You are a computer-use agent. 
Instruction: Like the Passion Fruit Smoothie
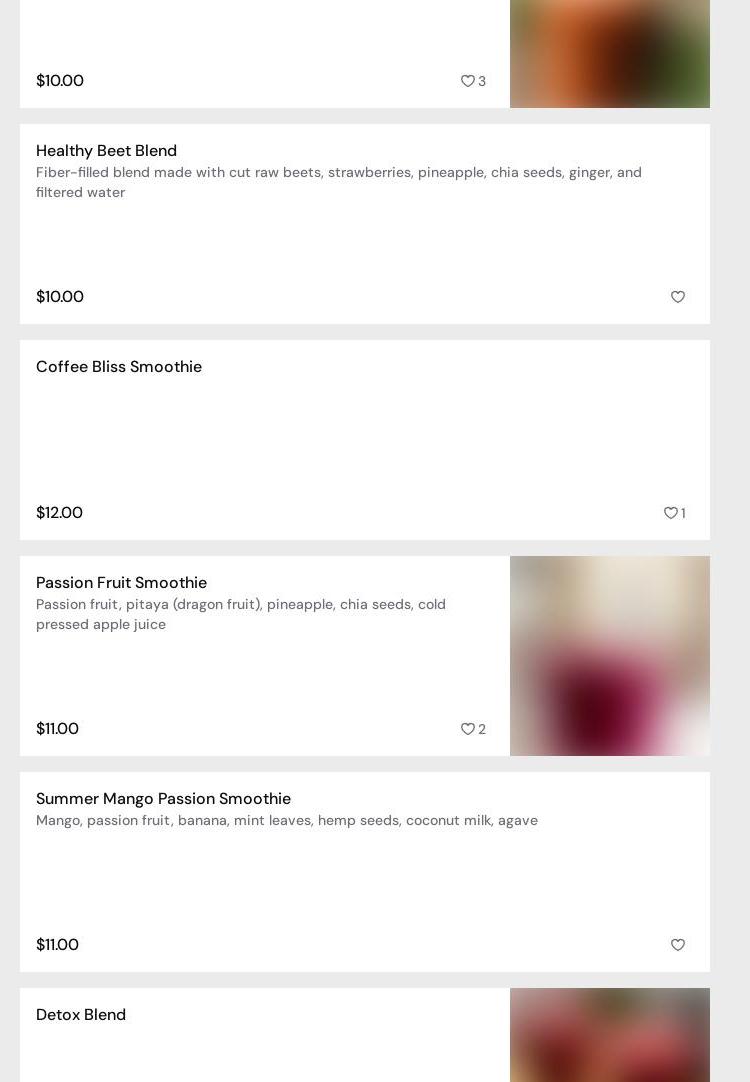click(467, 729)
